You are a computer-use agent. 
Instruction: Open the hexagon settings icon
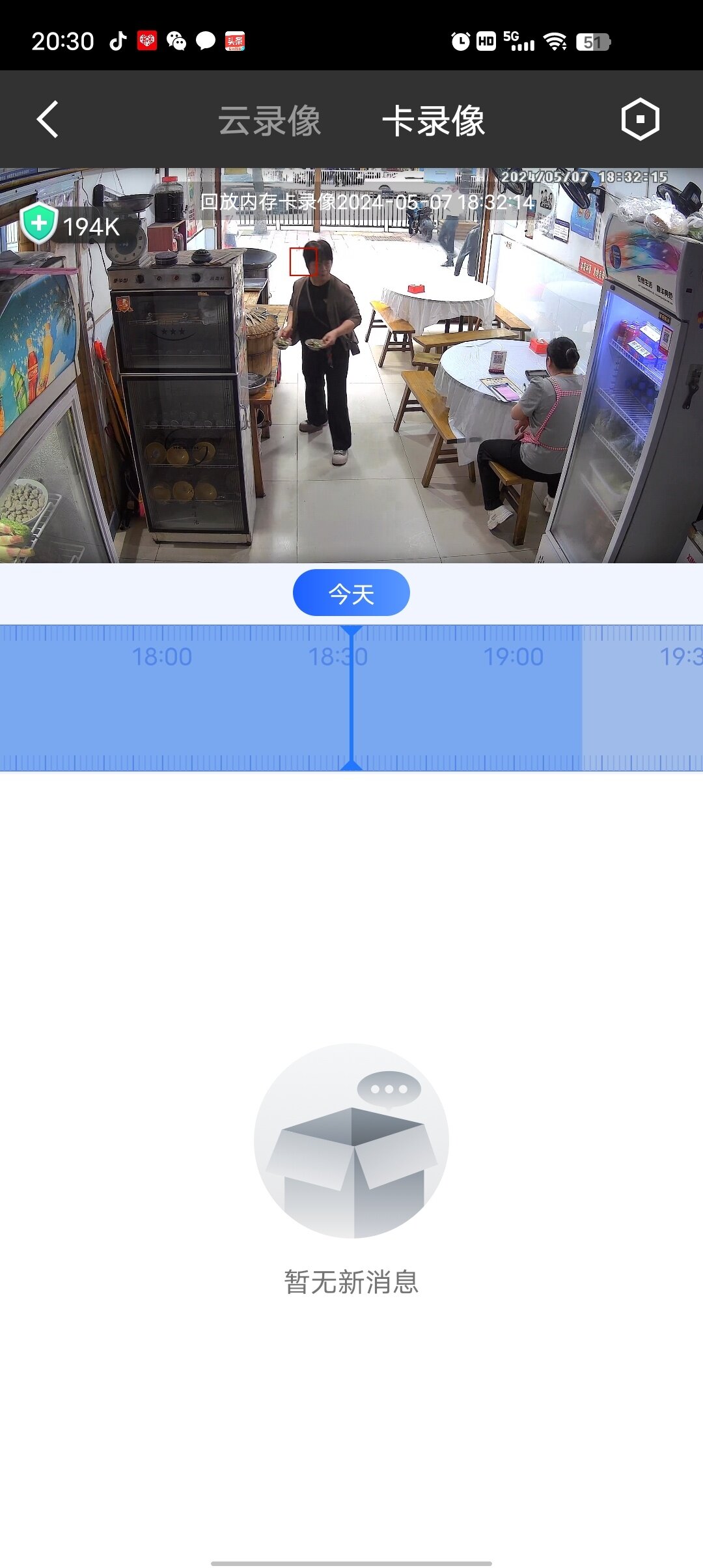(x=640, y=119)
